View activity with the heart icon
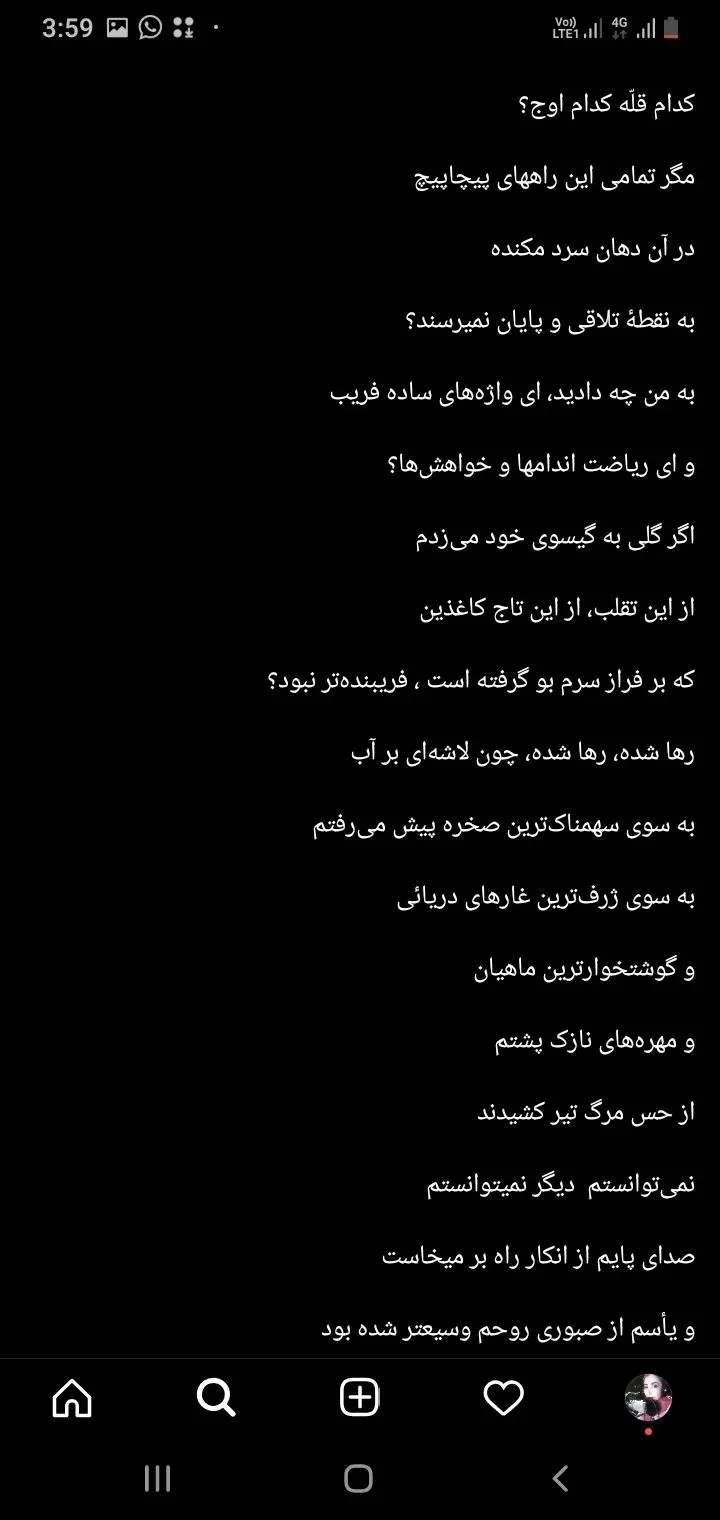The height and width of the screenshot is (1520, 720). pos(504,1398)
